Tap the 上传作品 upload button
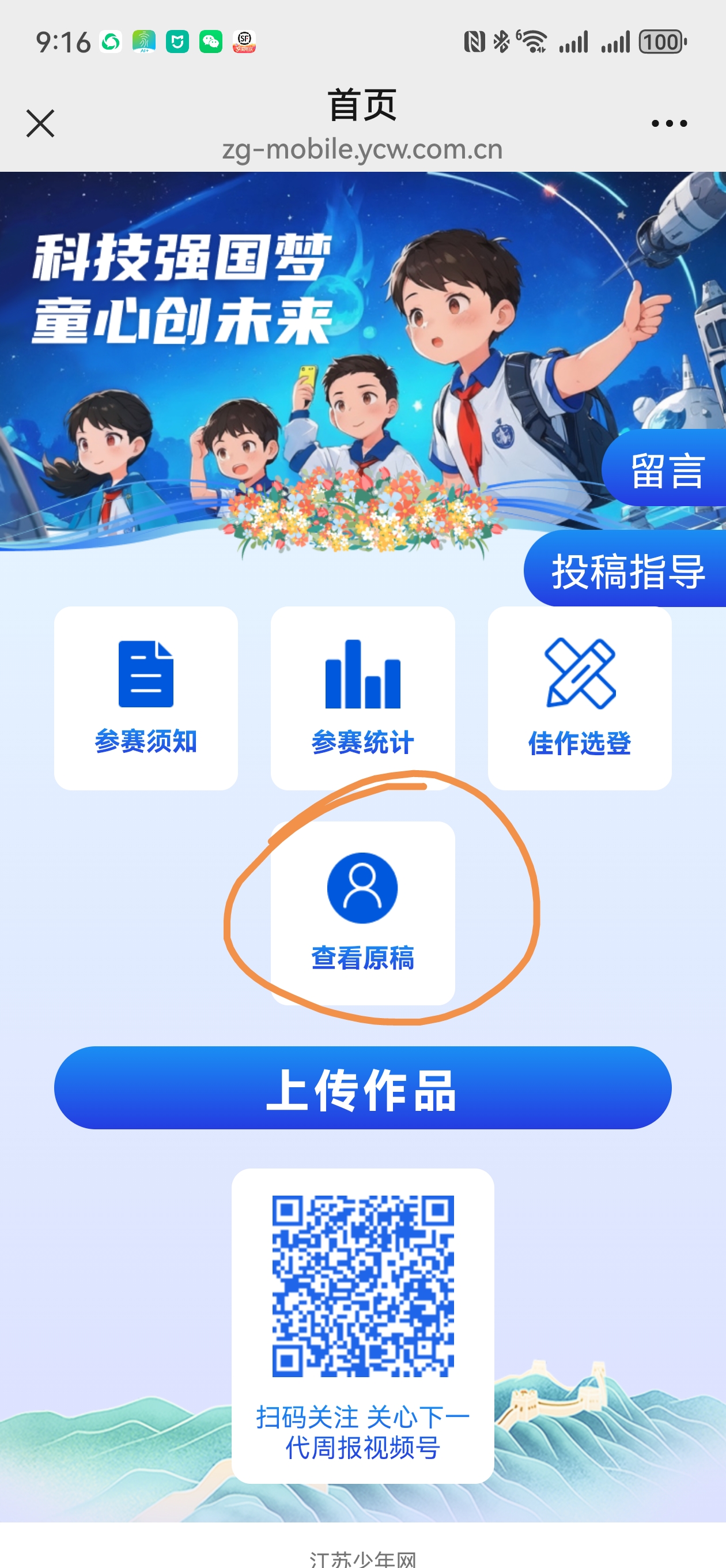The width and height of the screenshot is (726, 1568). pyautogui.click(x=362, y=1088)
